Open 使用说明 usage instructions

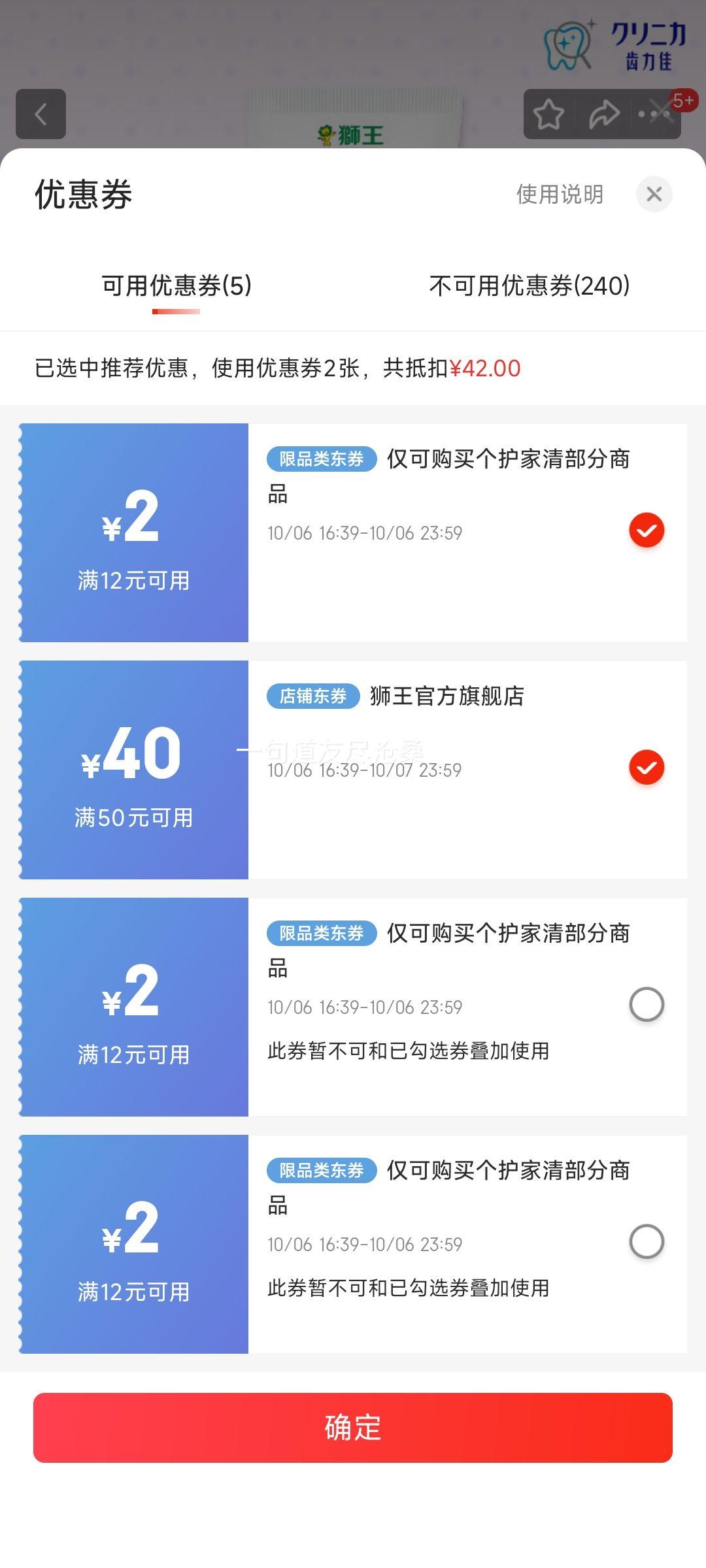click(560, 194)
